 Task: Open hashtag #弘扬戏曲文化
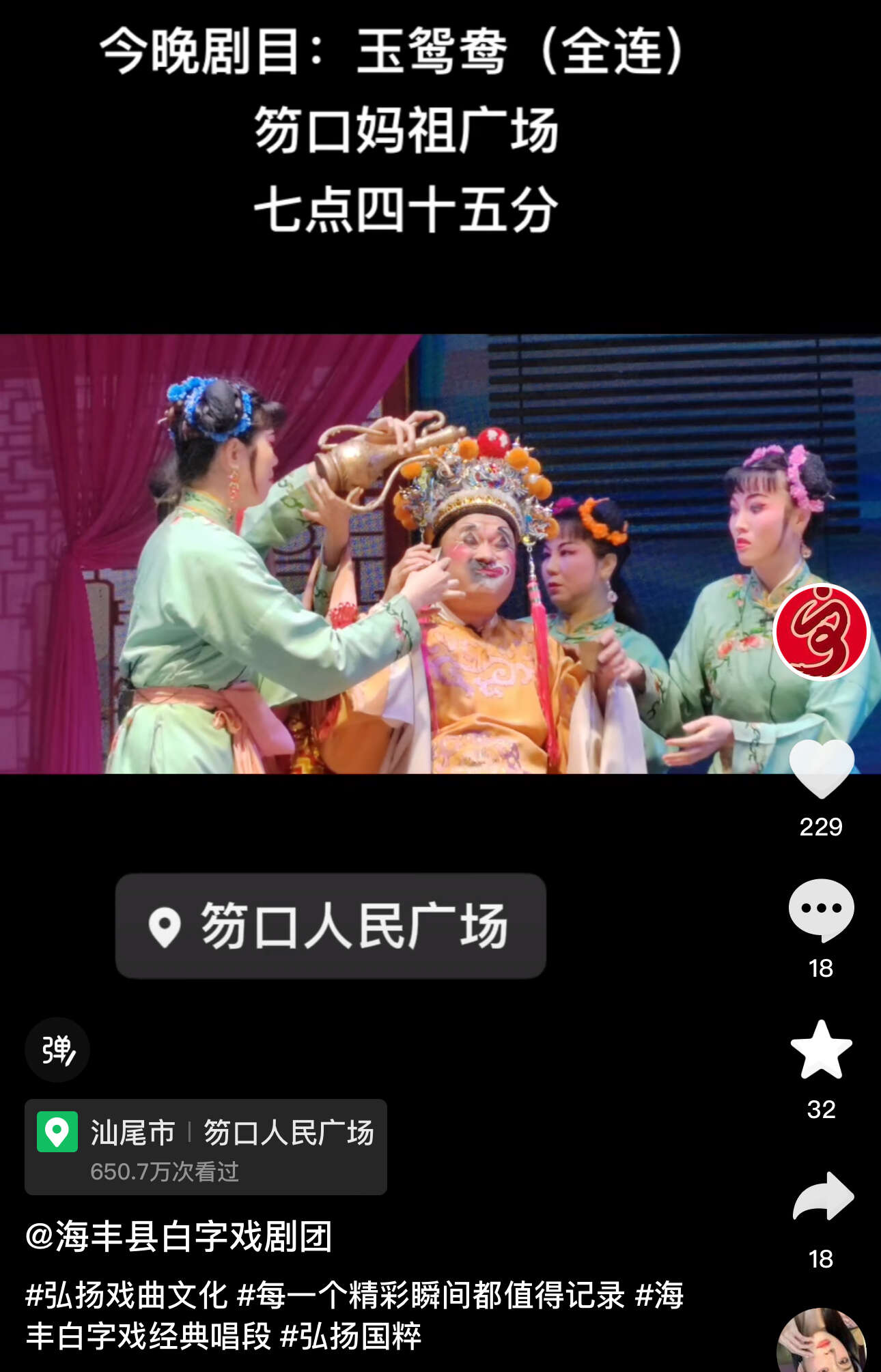point(126,1296)
